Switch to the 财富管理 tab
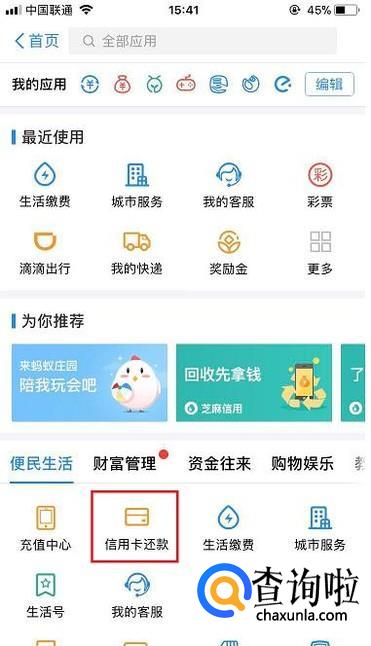Screen dimensions: 371x646 click(124, 463)
